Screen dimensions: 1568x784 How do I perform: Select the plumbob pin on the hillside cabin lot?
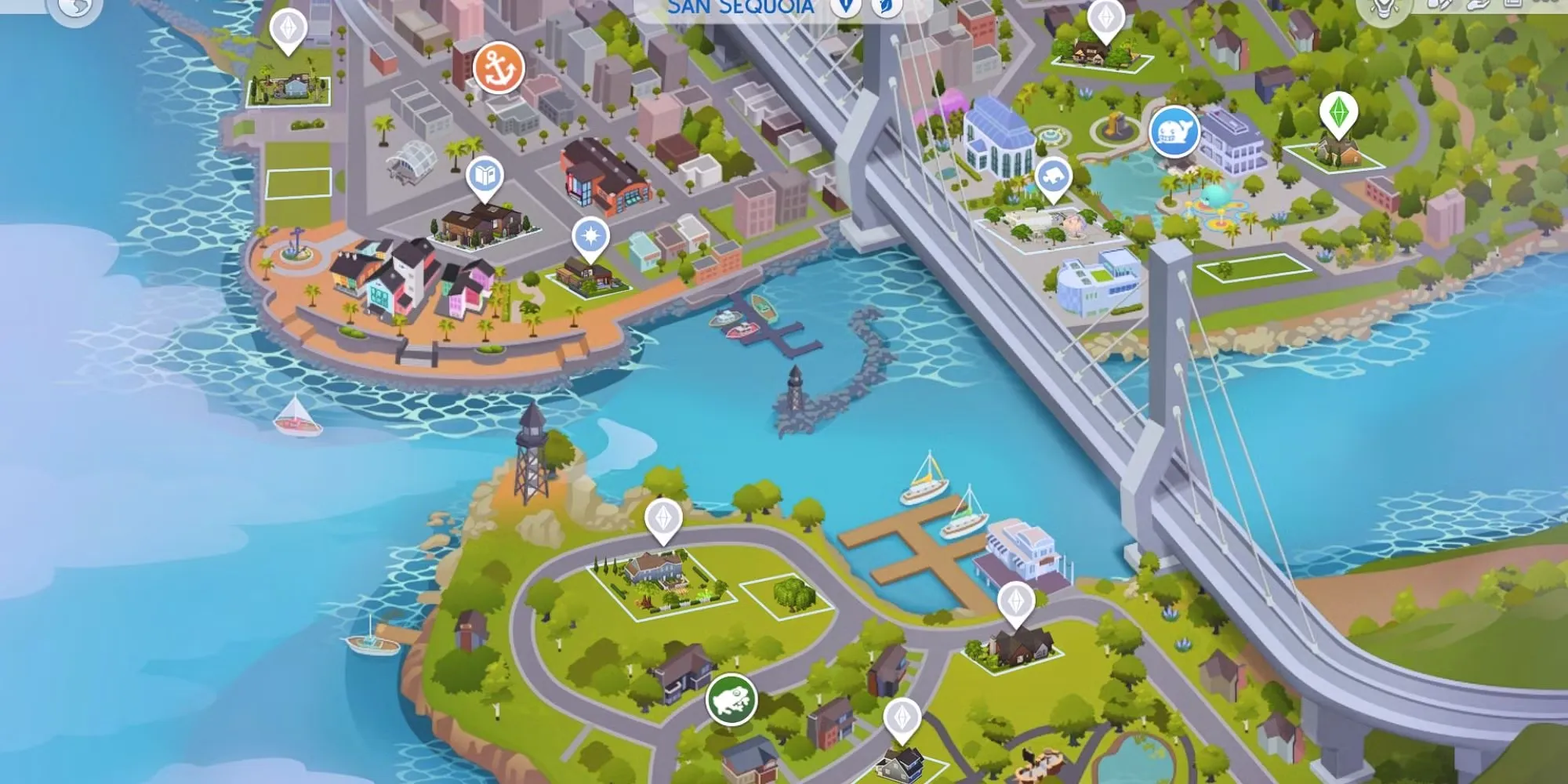(1105, 17)
